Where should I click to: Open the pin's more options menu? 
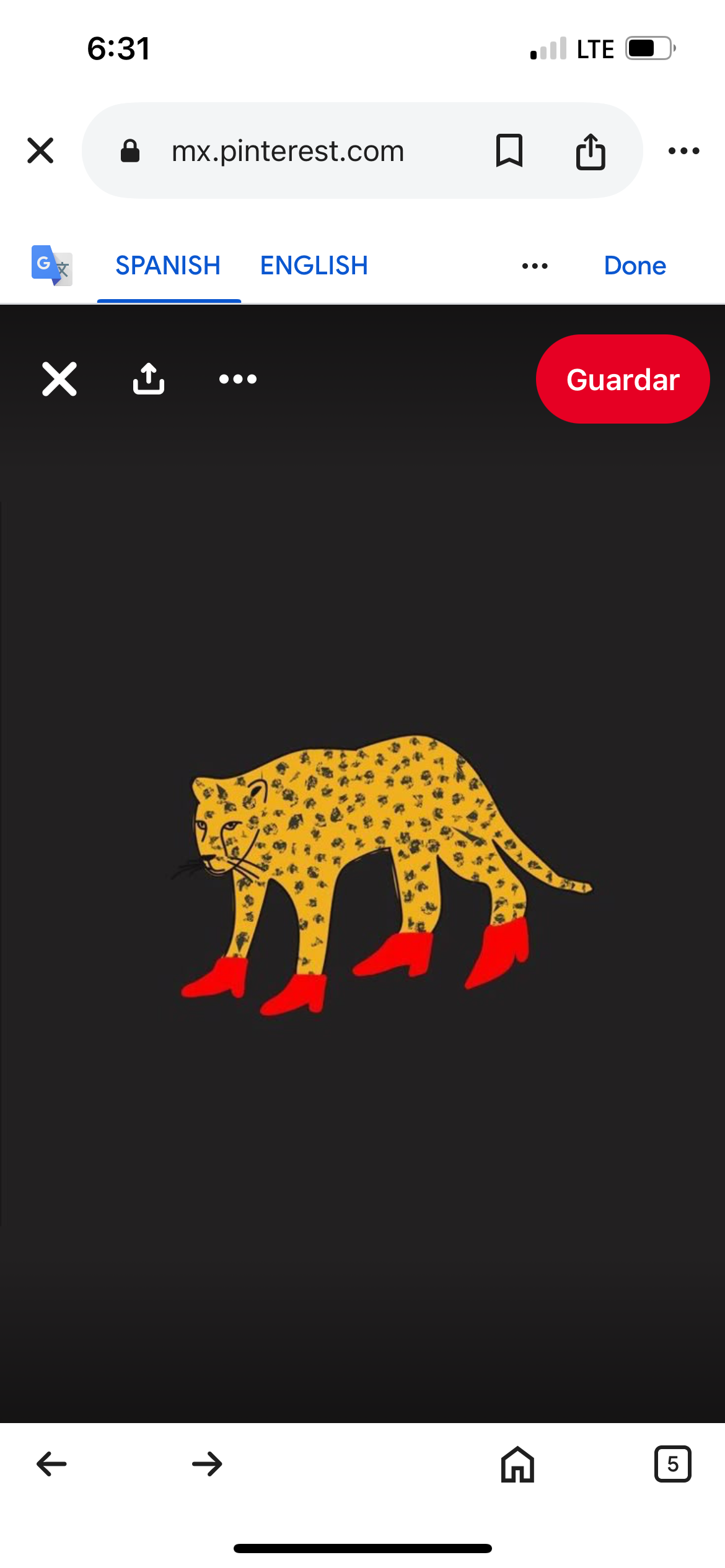coord(238,379)
